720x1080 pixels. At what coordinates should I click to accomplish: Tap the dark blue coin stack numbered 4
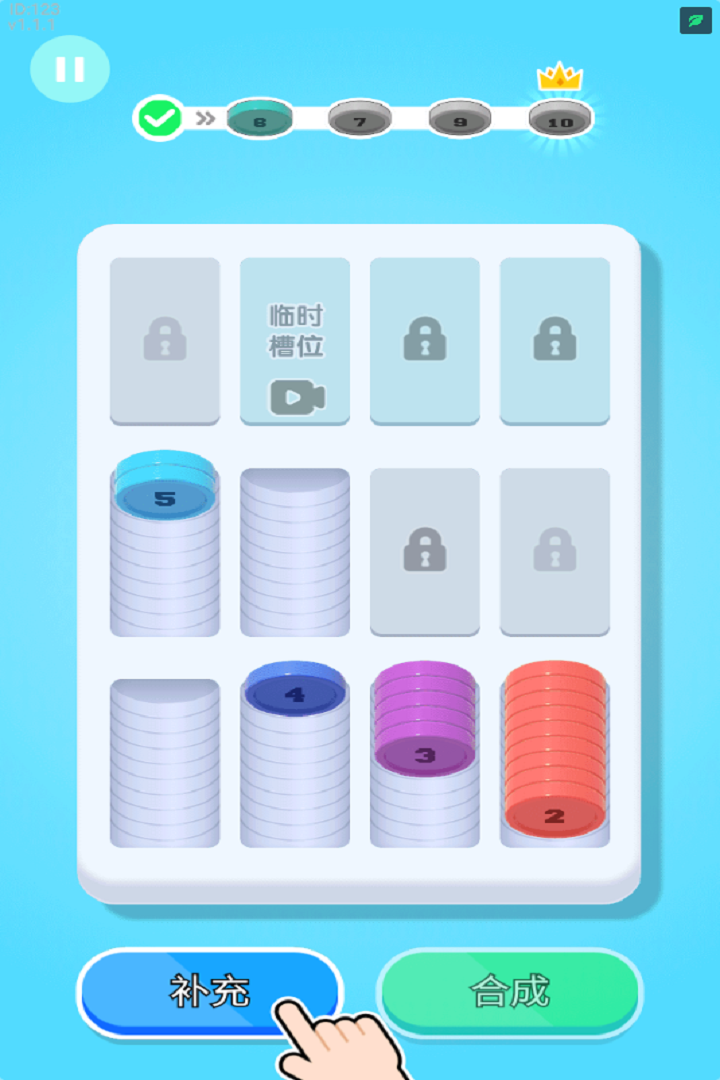(294, 695)
